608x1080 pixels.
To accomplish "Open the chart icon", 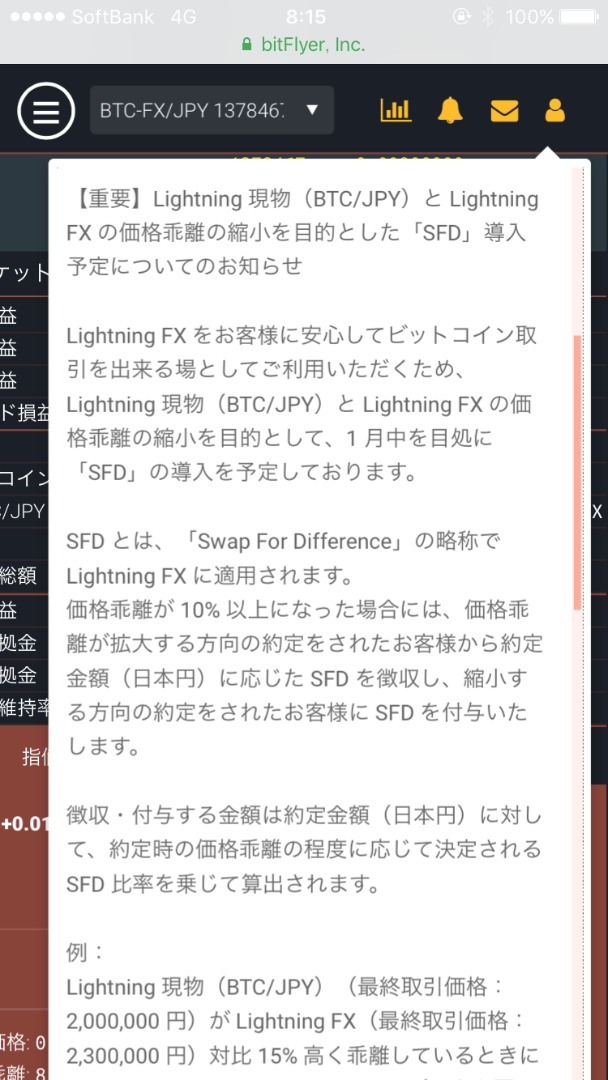I will point(396,110).
